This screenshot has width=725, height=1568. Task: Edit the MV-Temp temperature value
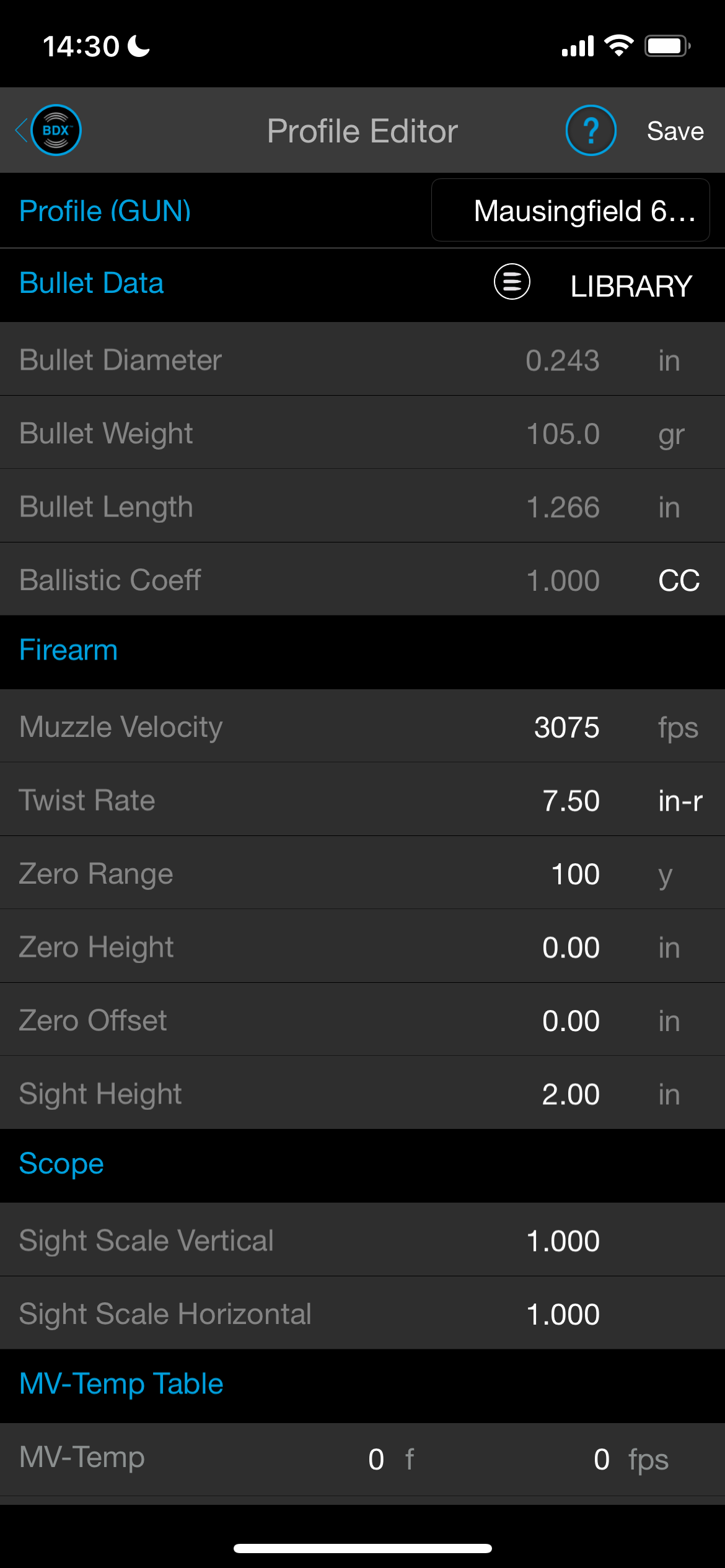pos(376,1460)
